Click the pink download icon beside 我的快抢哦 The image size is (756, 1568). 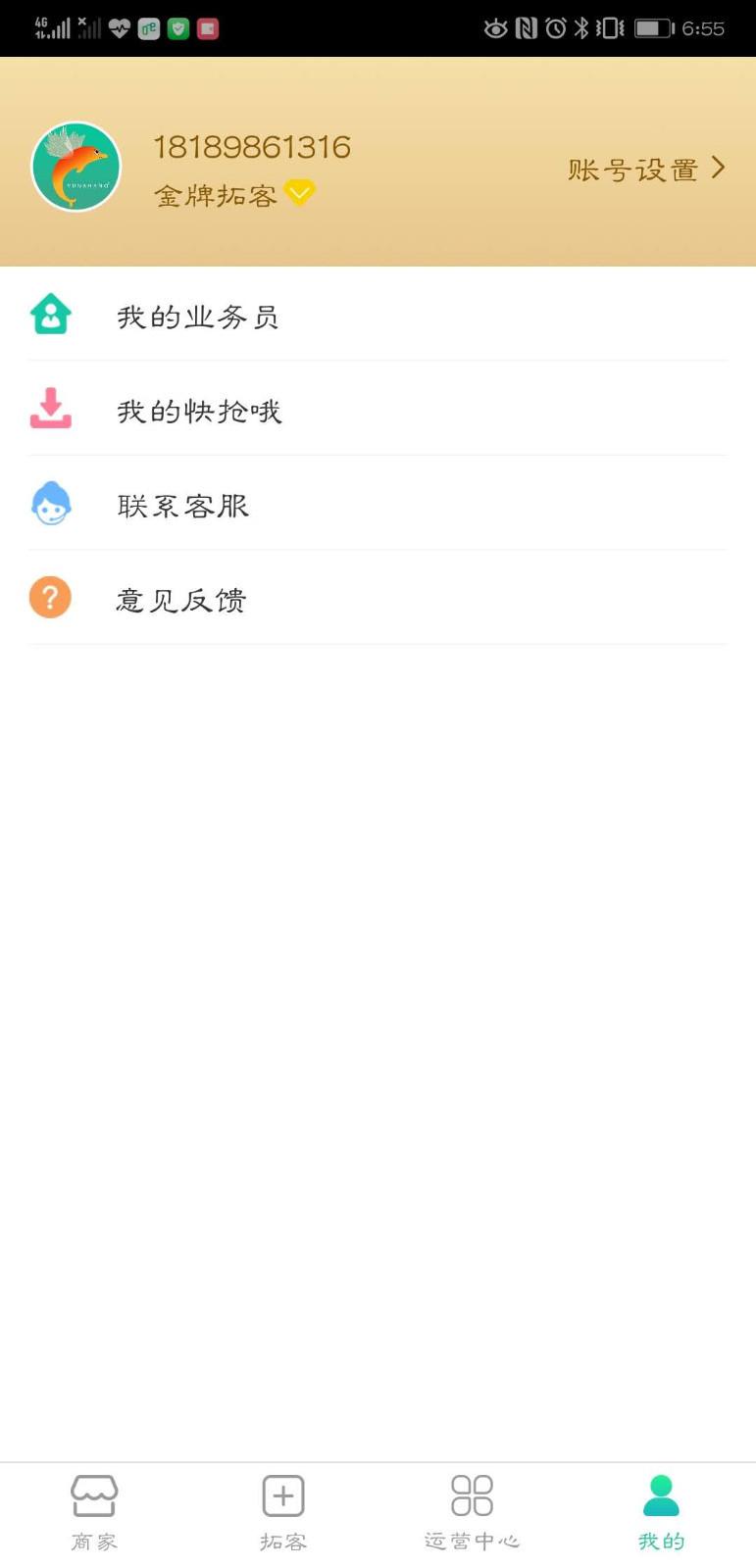pyautogui.click(x=50, y=408)
